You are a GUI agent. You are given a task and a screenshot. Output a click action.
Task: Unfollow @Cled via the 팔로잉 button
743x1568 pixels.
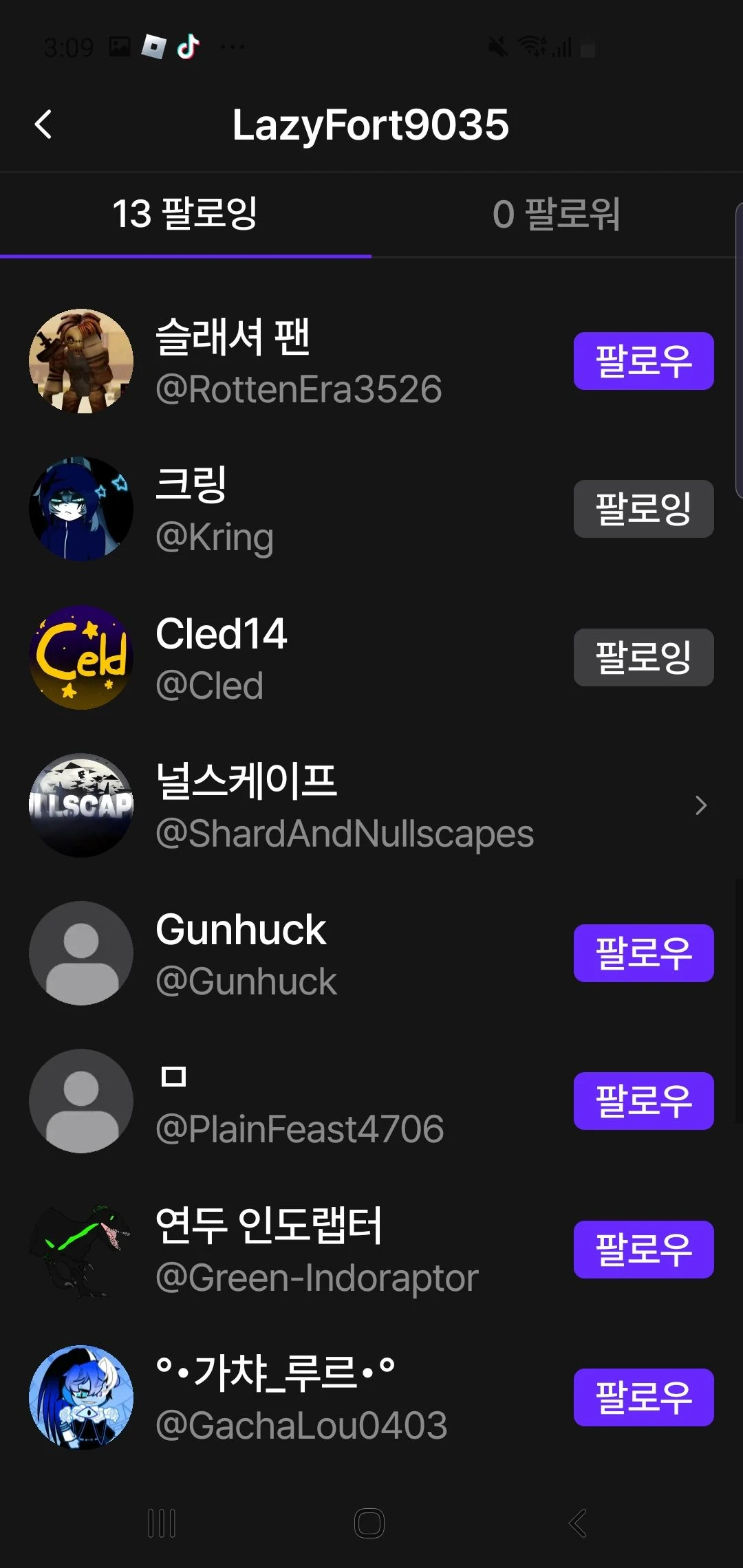643,657
